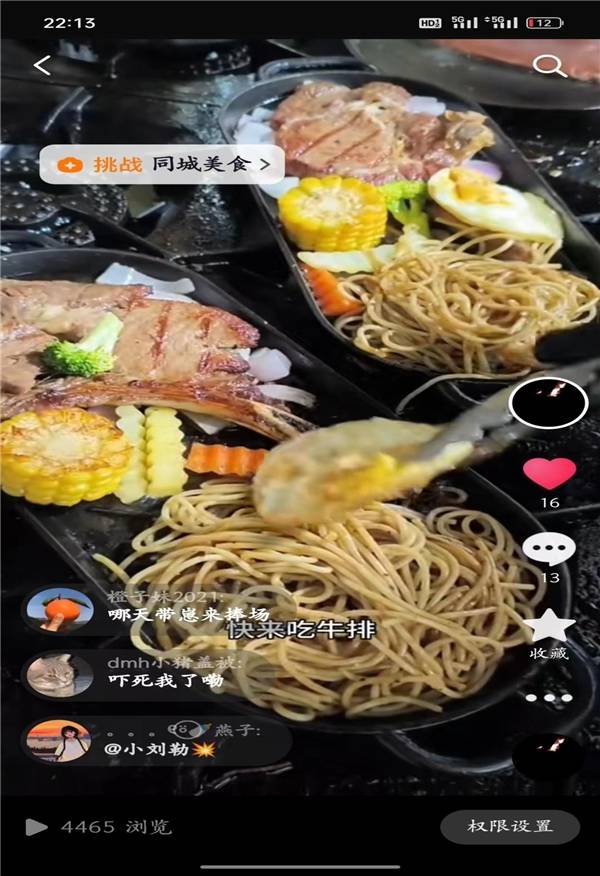Open the 挑战 同城美食 challenge chip
600x876 pixels.
161,164
